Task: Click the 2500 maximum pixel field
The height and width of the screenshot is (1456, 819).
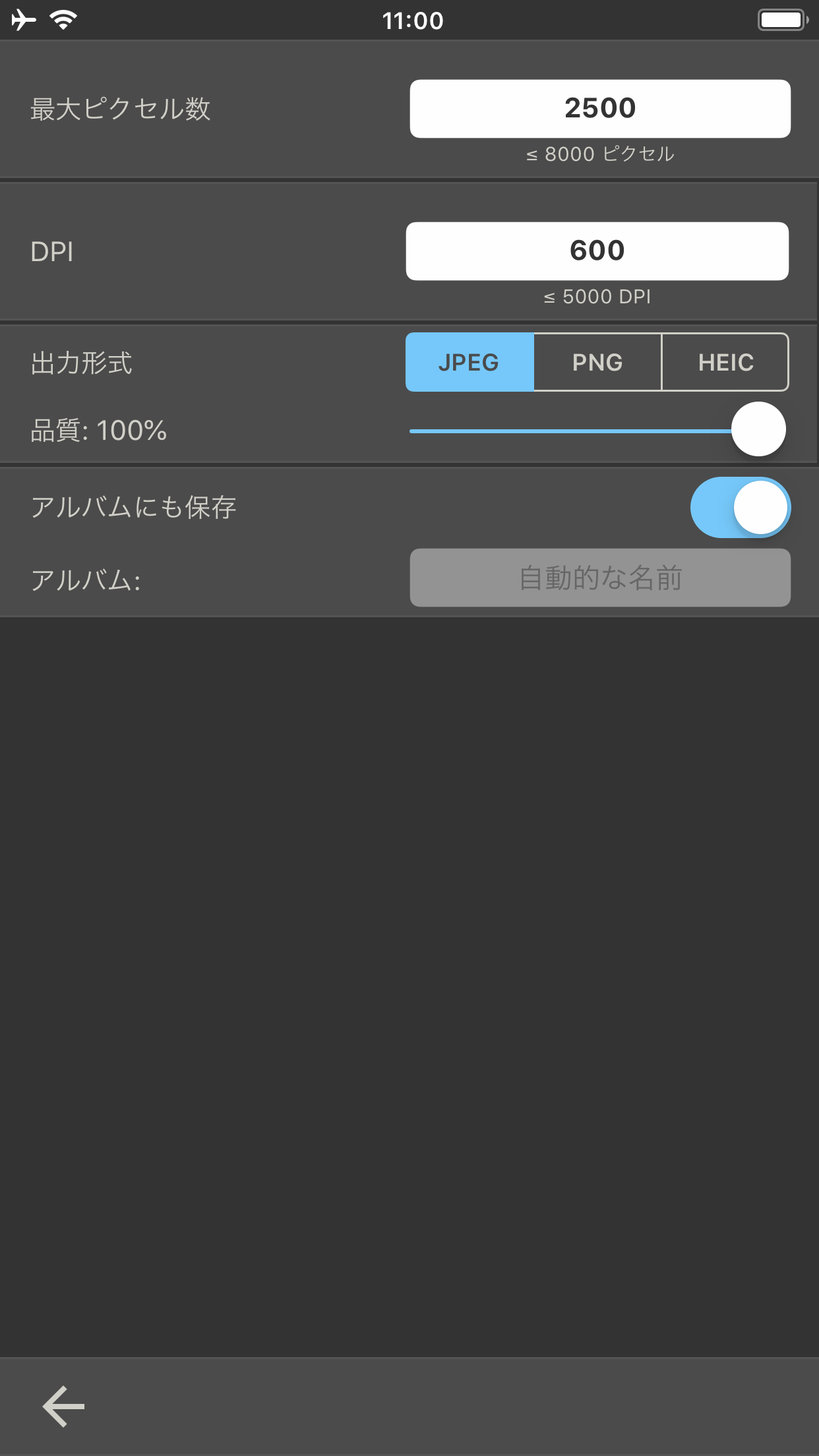Action: (x=599, y=107)
